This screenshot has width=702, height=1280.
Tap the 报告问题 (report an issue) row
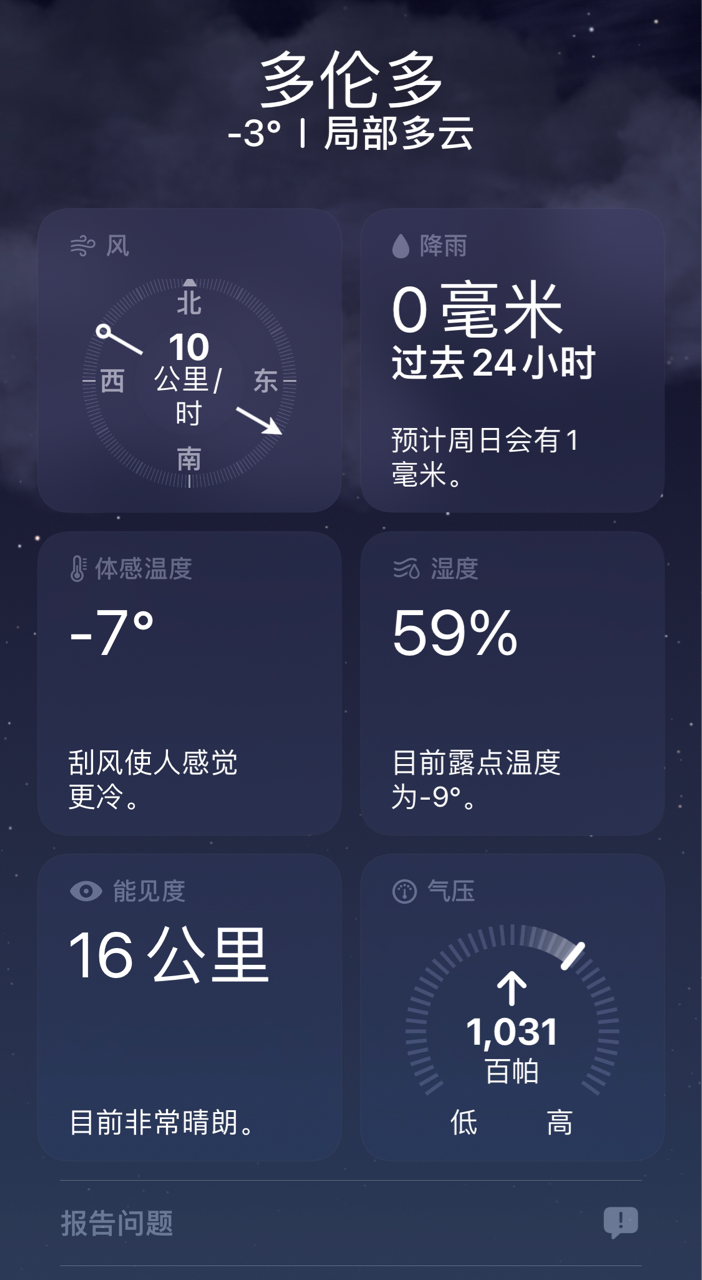point(350,1222)
